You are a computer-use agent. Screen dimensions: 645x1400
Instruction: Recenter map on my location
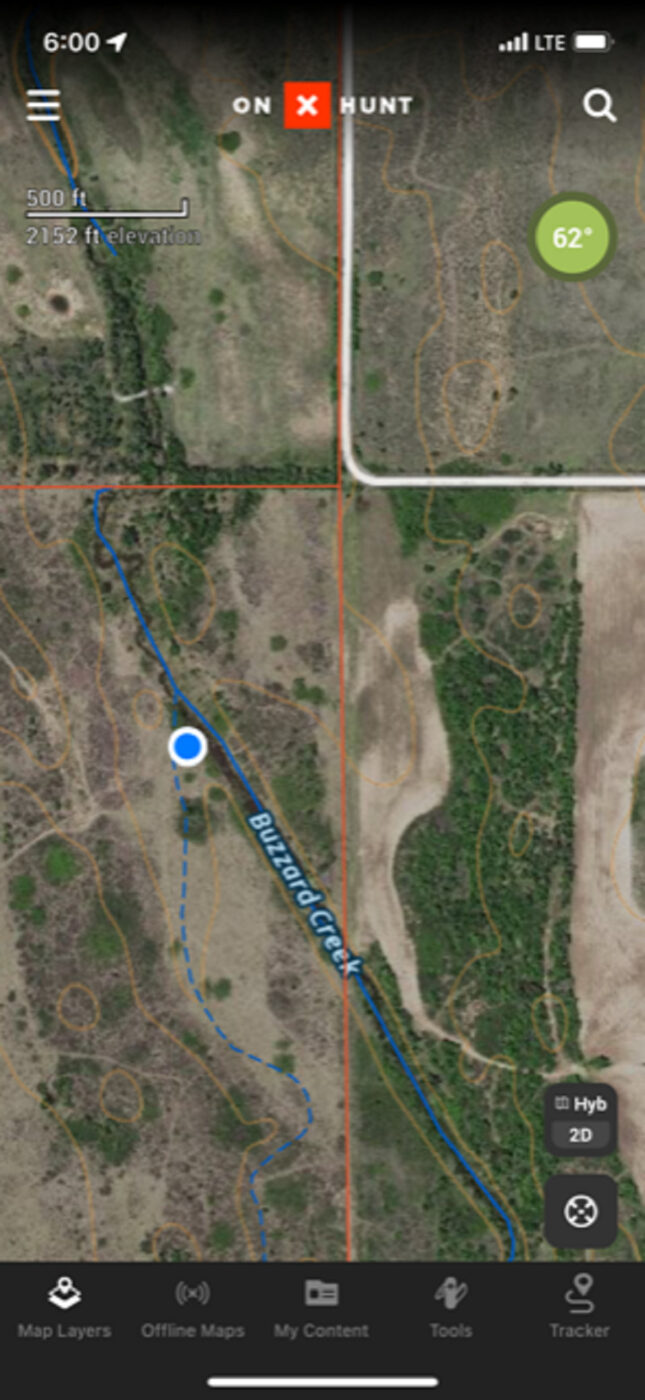point(580,1211)
